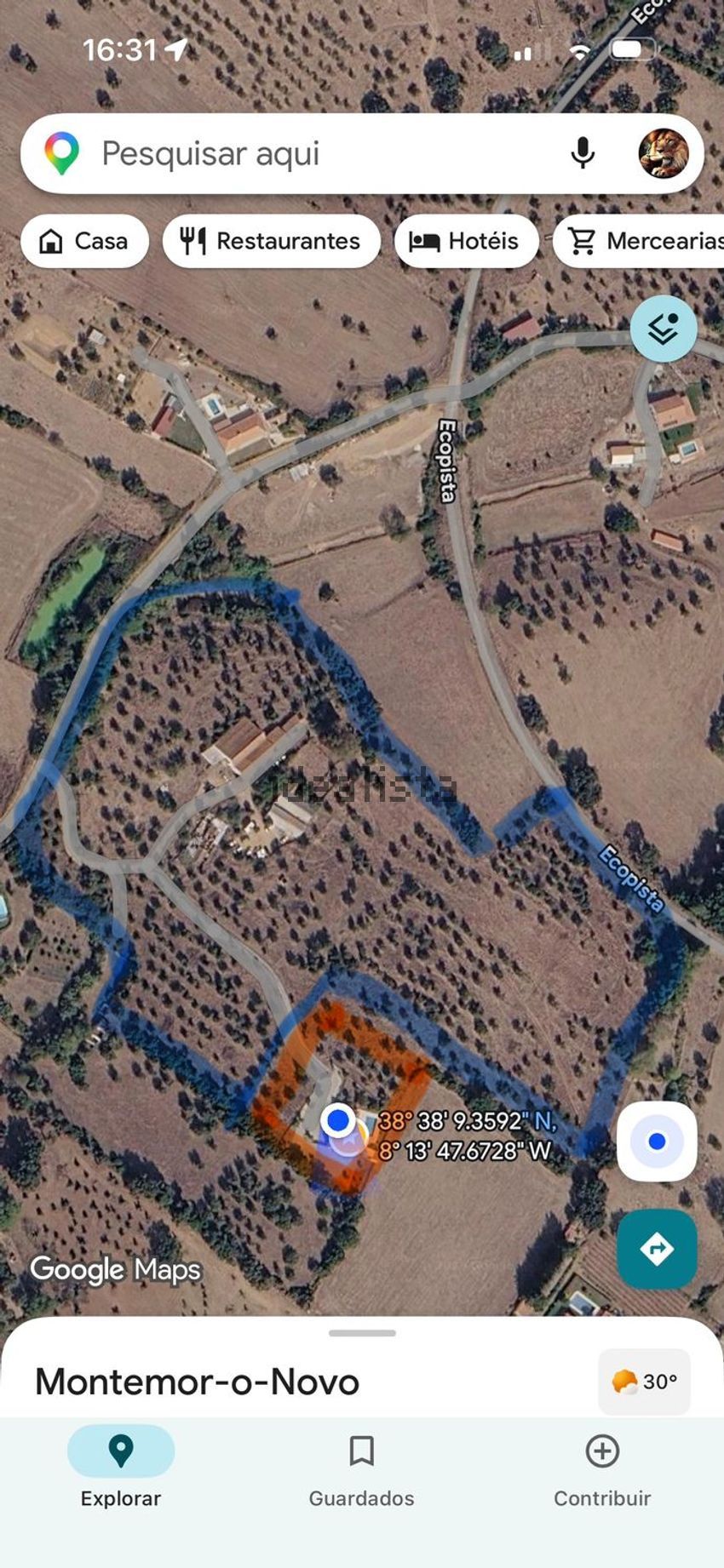Select the Casa chip

click(84, 241)
